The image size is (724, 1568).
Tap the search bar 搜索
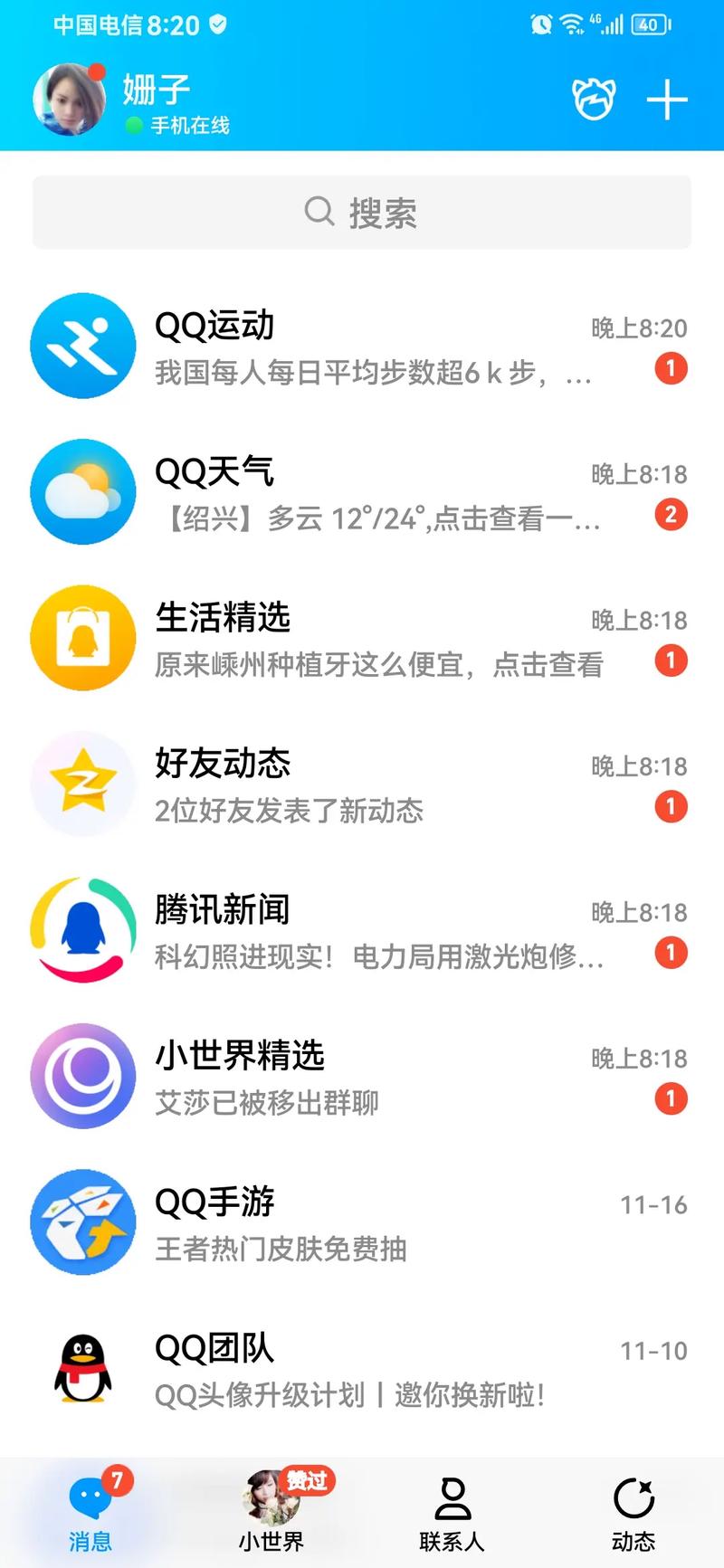pos(362,212)
